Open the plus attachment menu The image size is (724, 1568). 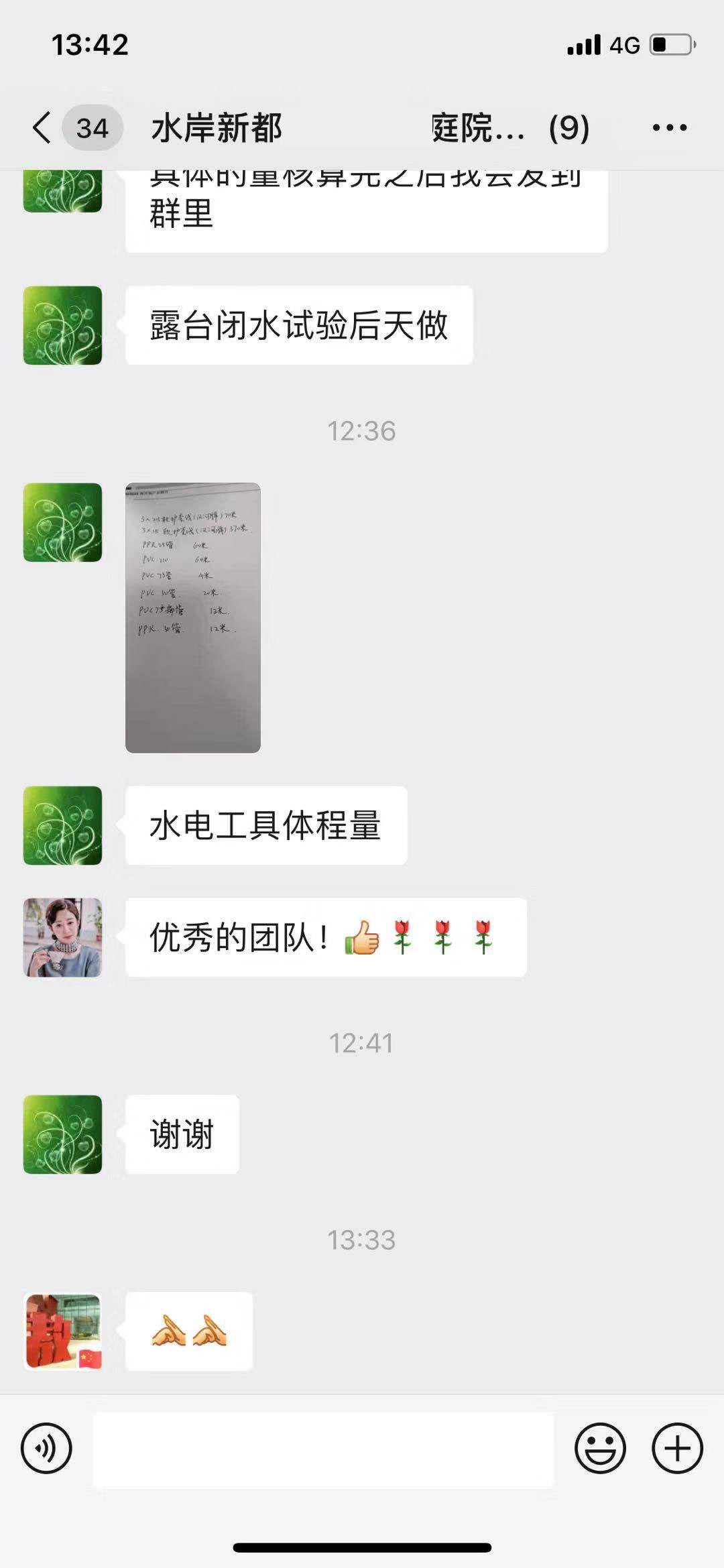[x=677, y=1448]
